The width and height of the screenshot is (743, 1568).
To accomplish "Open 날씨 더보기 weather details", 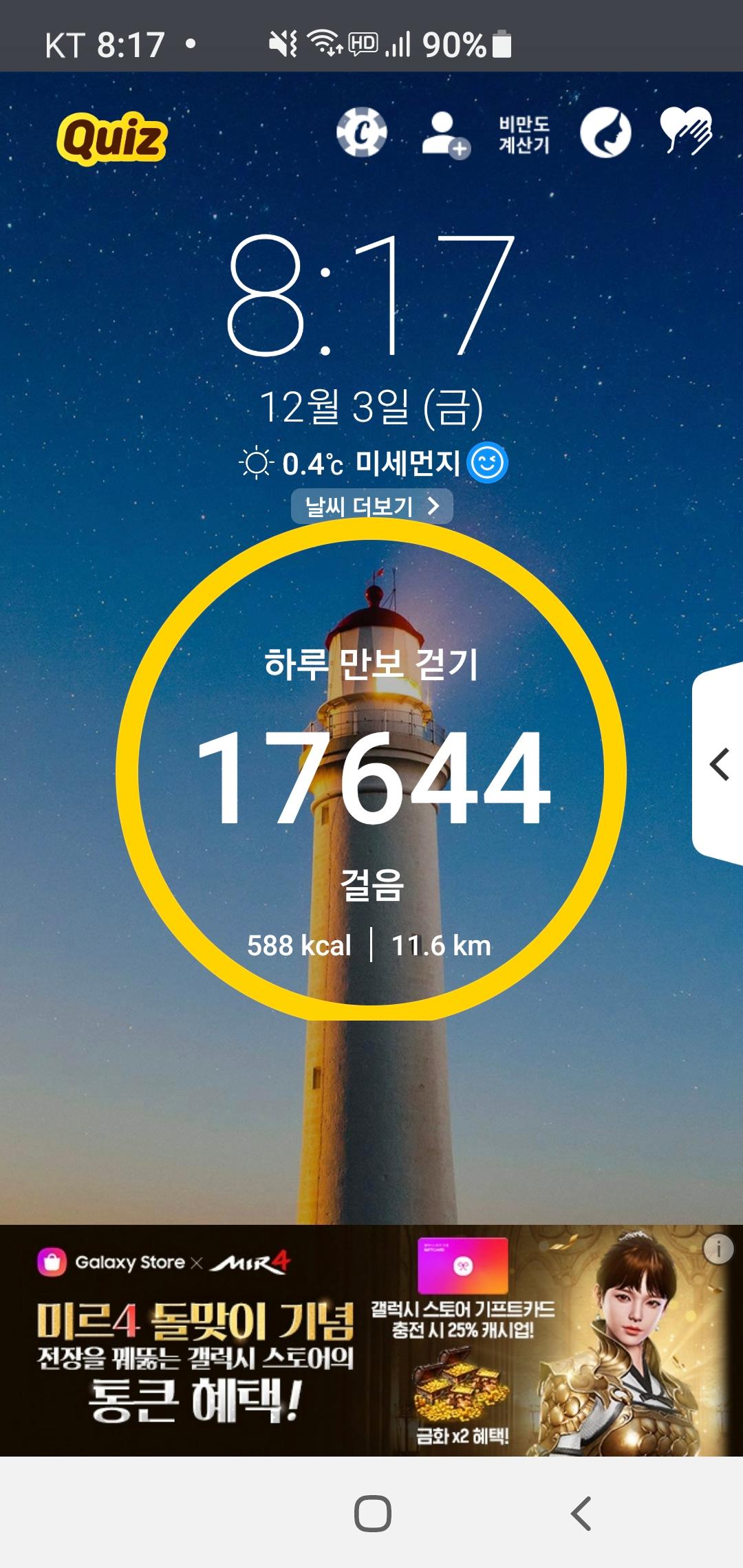I will click(x=371, y=507).
